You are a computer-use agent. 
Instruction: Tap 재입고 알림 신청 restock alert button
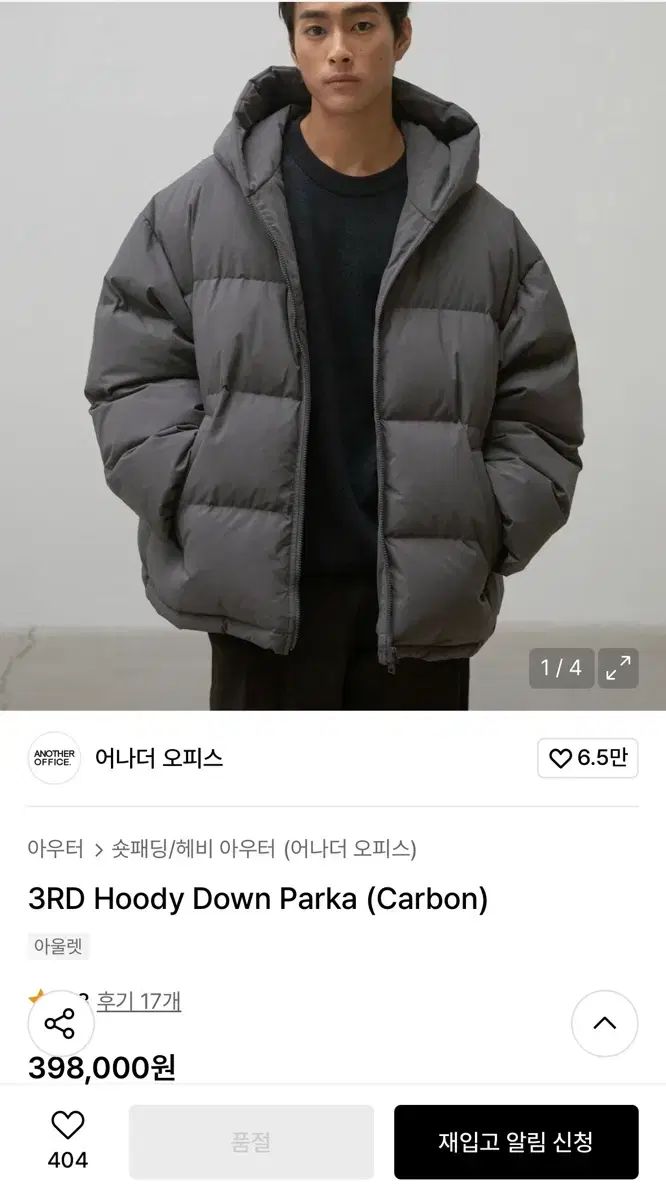(516, 1142)
